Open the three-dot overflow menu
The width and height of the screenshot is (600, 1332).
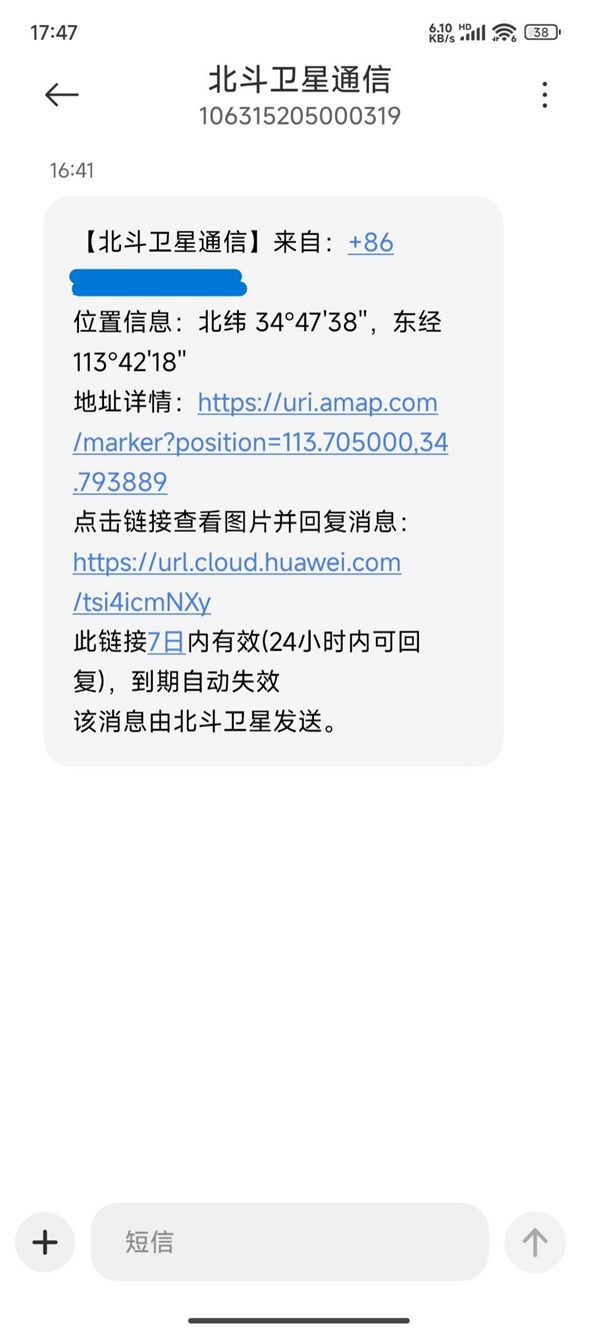click(544, 95)
